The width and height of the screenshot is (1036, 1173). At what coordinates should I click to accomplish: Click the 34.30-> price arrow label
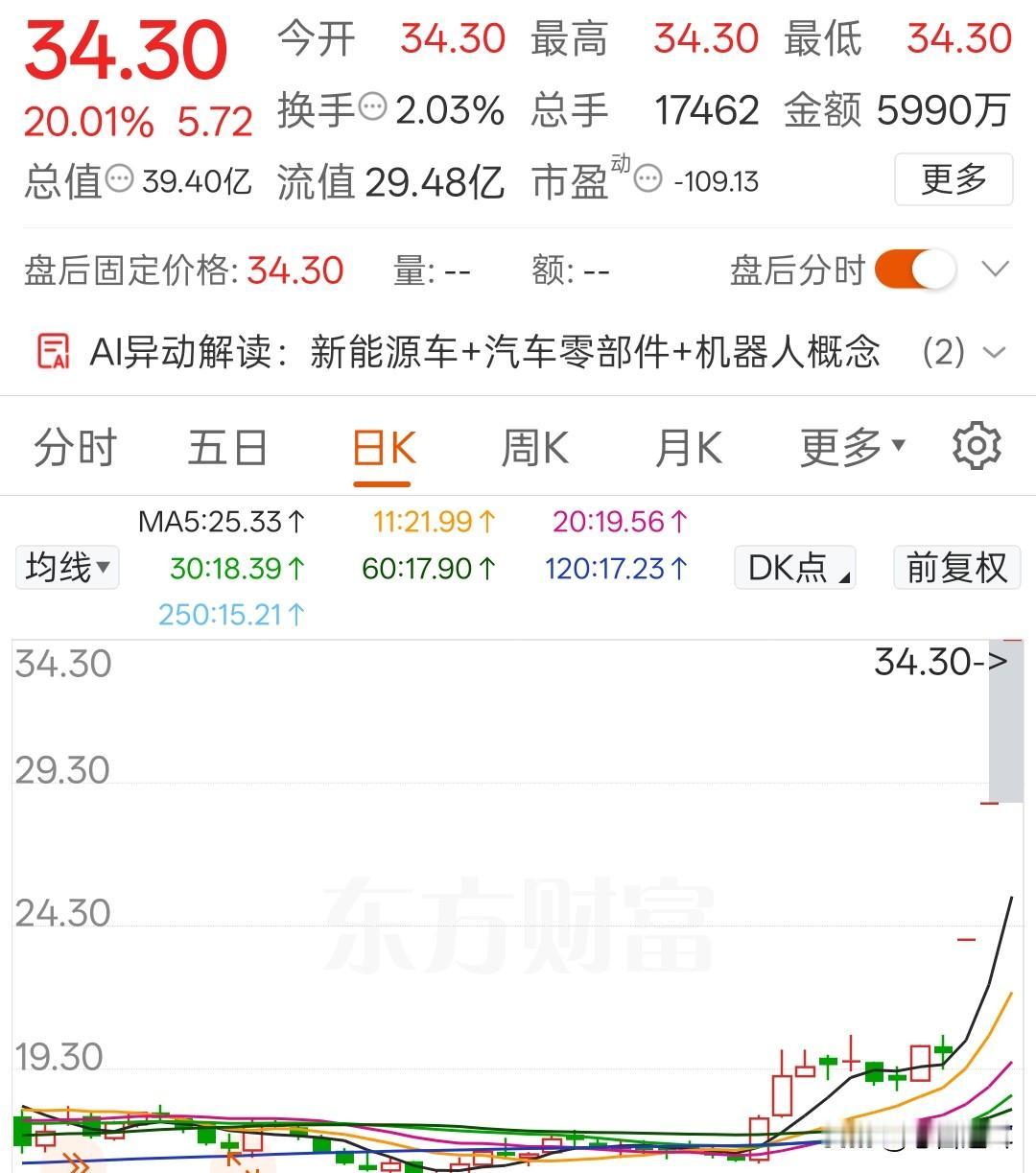coord(940,662)
